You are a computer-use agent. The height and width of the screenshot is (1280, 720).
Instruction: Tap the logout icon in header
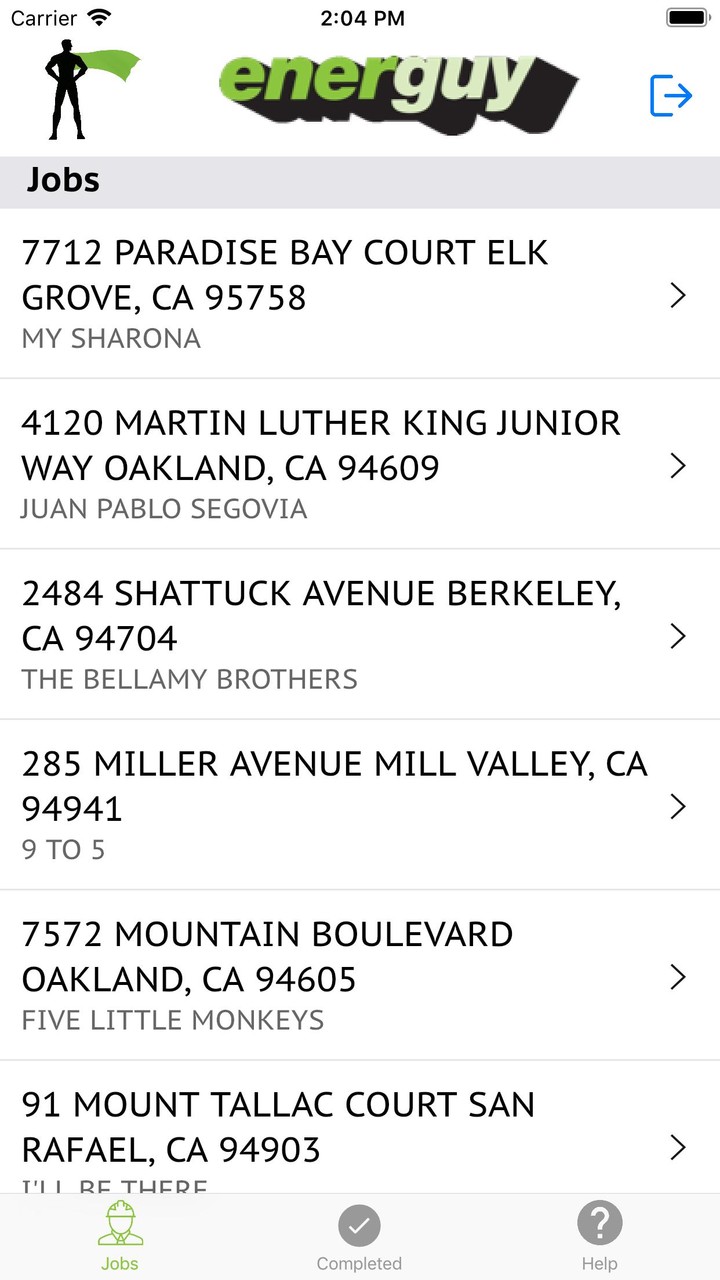click(x=671, y=96)
